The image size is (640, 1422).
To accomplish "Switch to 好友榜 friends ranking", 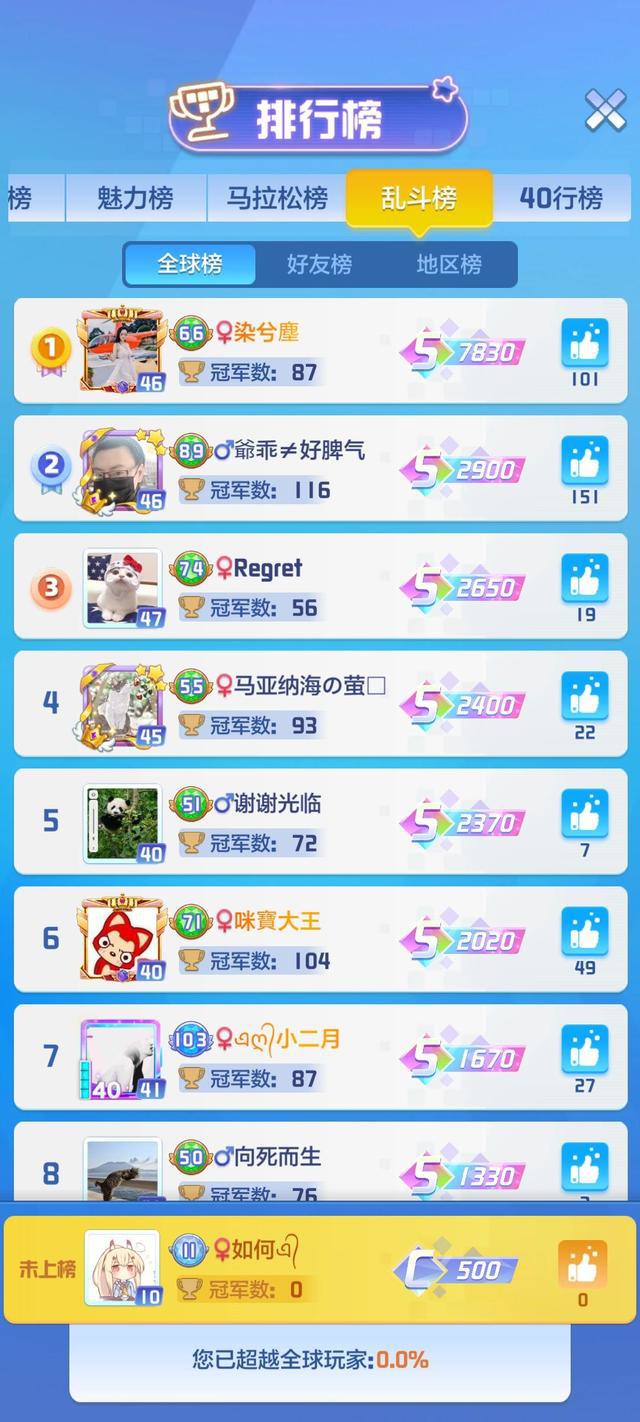I will pos(319,264).
